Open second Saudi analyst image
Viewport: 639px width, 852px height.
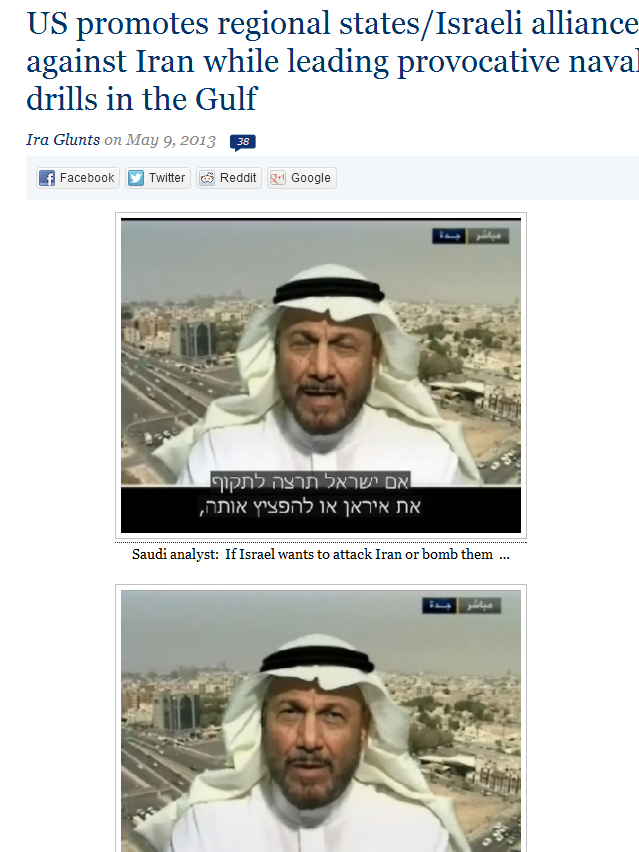tap(320, 720)
